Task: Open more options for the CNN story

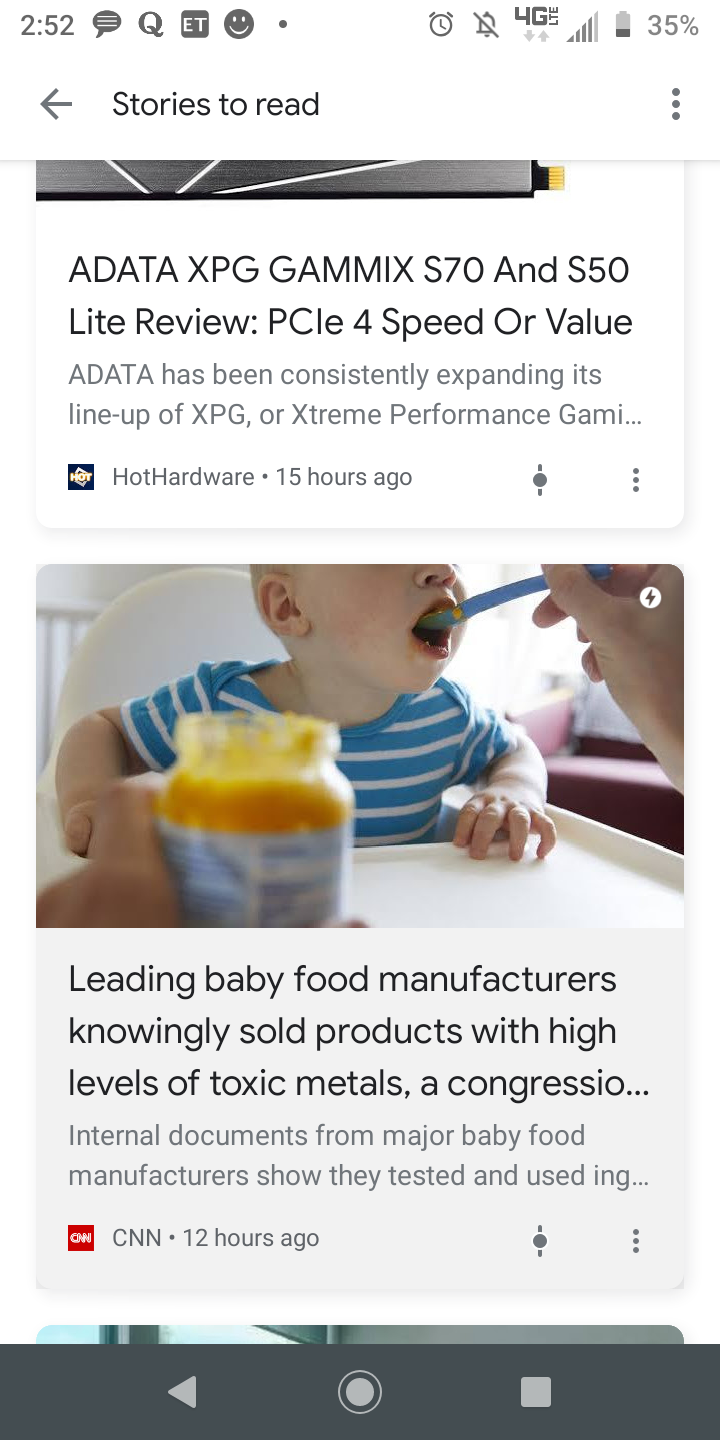Action: click(635, 1241)
